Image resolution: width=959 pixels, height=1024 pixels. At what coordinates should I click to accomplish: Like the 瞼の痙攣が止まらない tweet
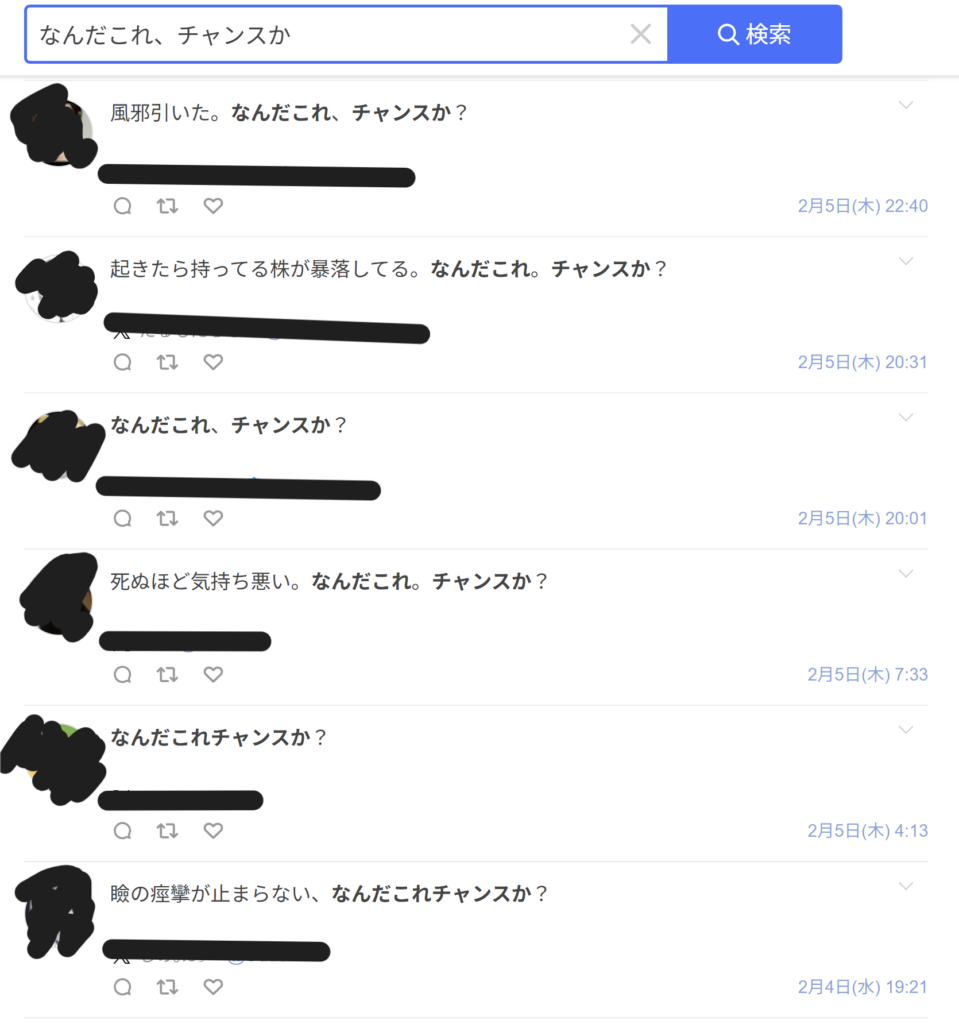coord(213,987)
